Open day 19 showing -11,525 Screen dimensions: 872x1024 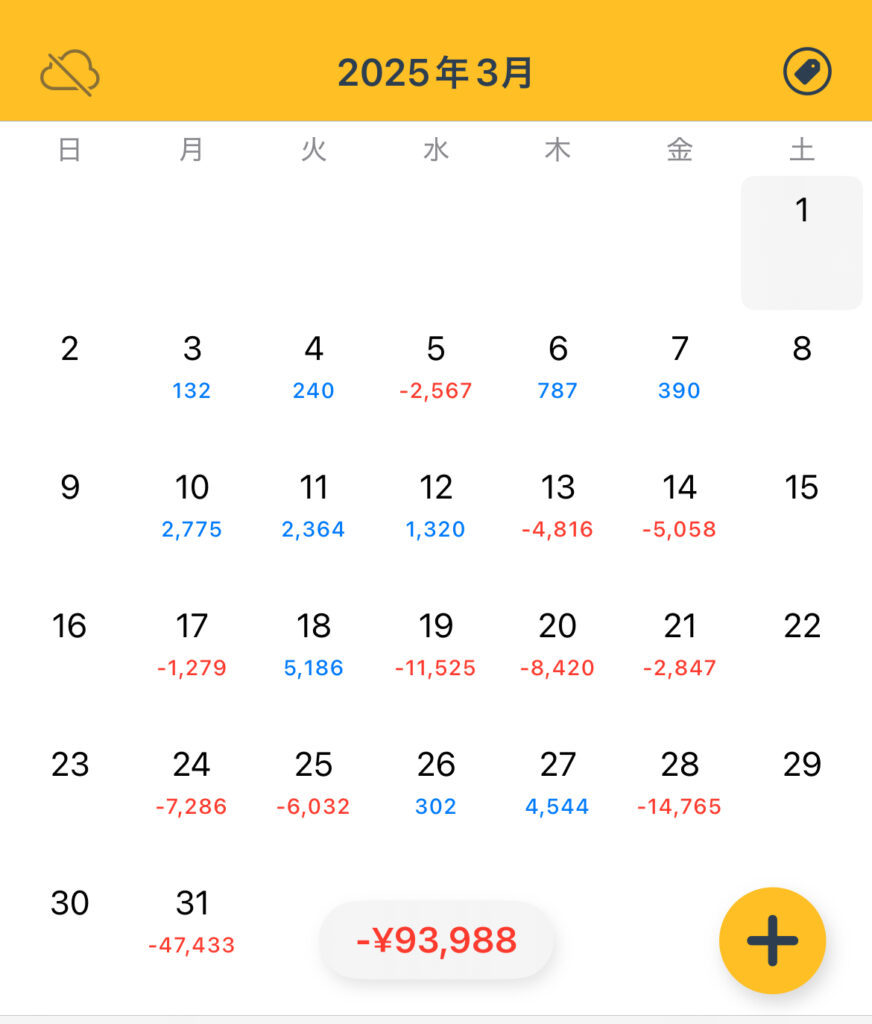(436, 644)
